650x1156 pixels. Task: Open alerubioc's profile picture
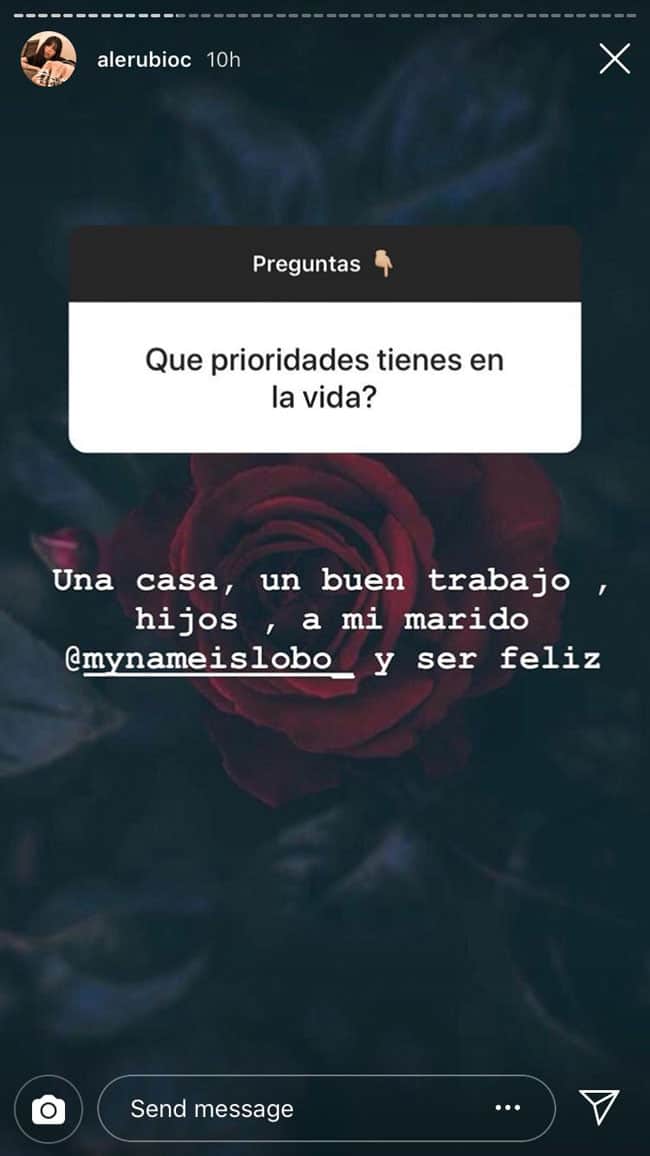[x=48, y=60]
